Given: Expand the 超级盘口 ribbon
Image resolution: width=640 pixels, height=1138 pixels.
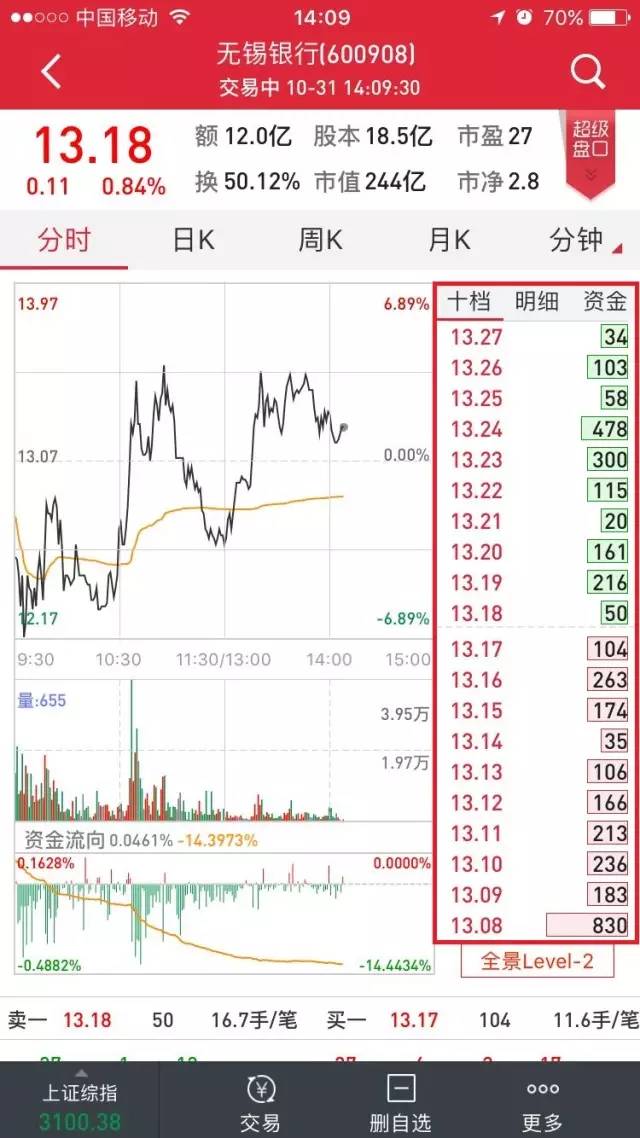Looking at the screenshot, I should pyautogui.click(x=590, y=152).
